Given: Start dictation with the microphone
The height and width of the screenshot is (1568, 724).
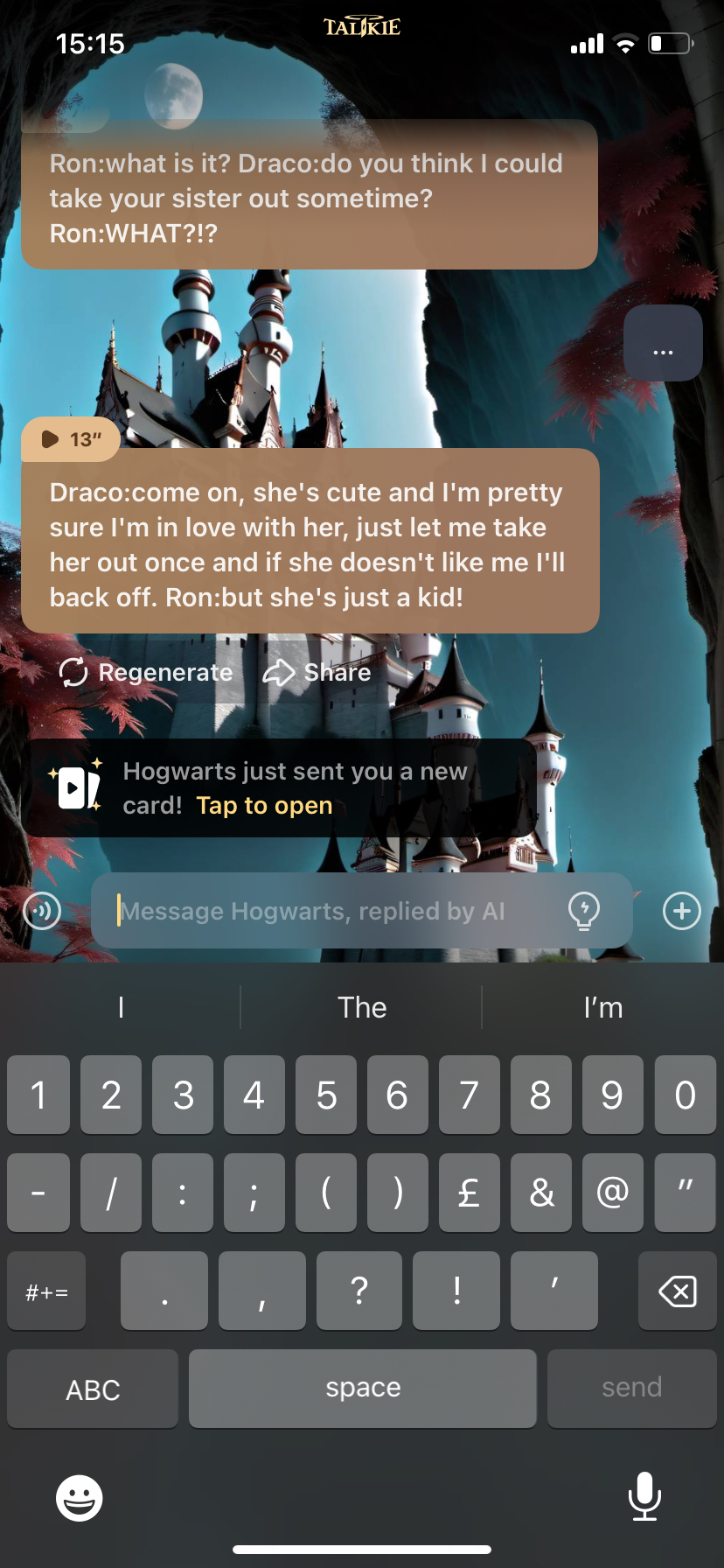Looking at the screenshot, I should pyautogui.click(x=644, y=1496).
